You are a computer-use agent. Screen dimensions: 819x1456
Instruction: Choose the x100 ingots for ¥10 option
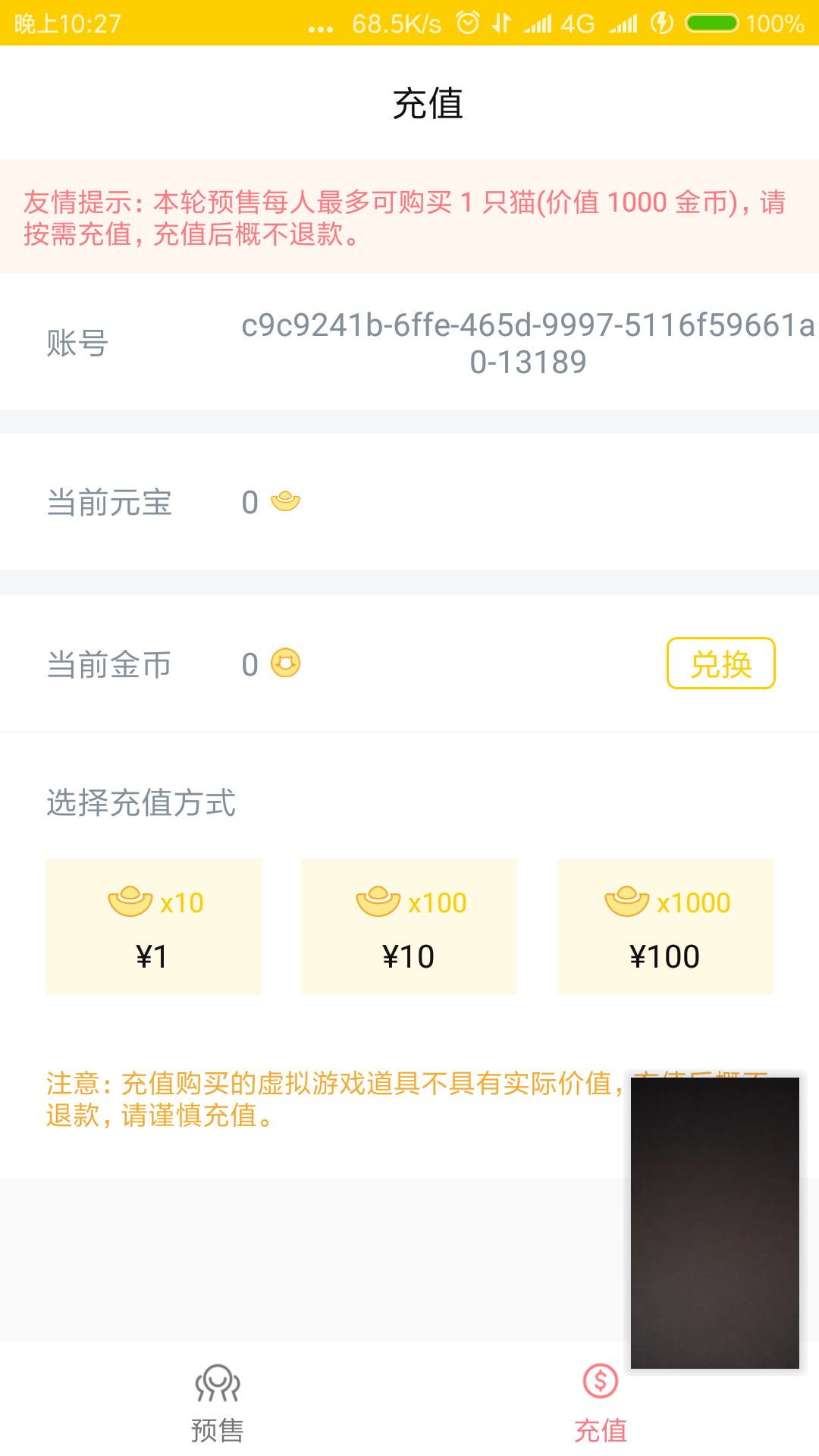[x=409, y=926]
